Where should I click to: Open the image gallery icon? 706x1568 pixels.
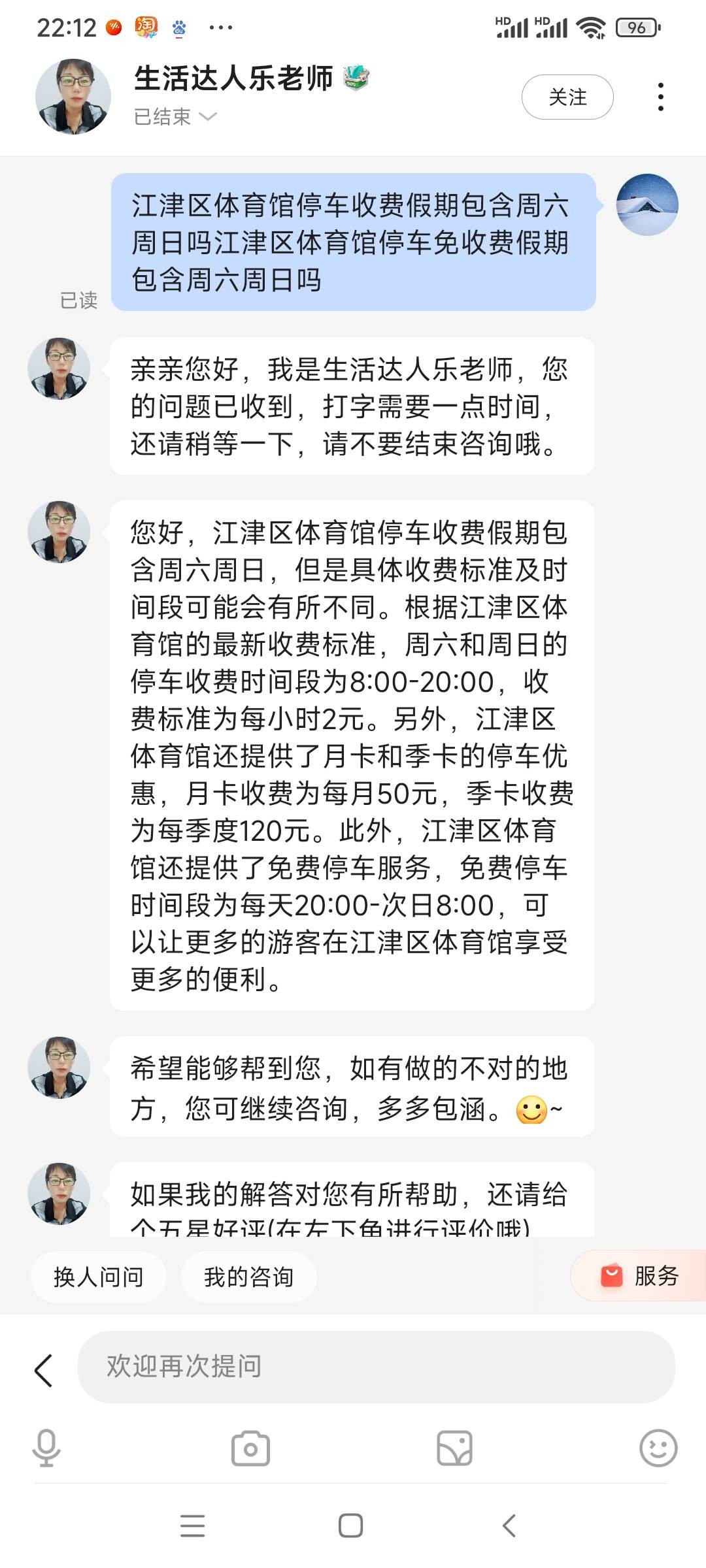(454, 1448)
